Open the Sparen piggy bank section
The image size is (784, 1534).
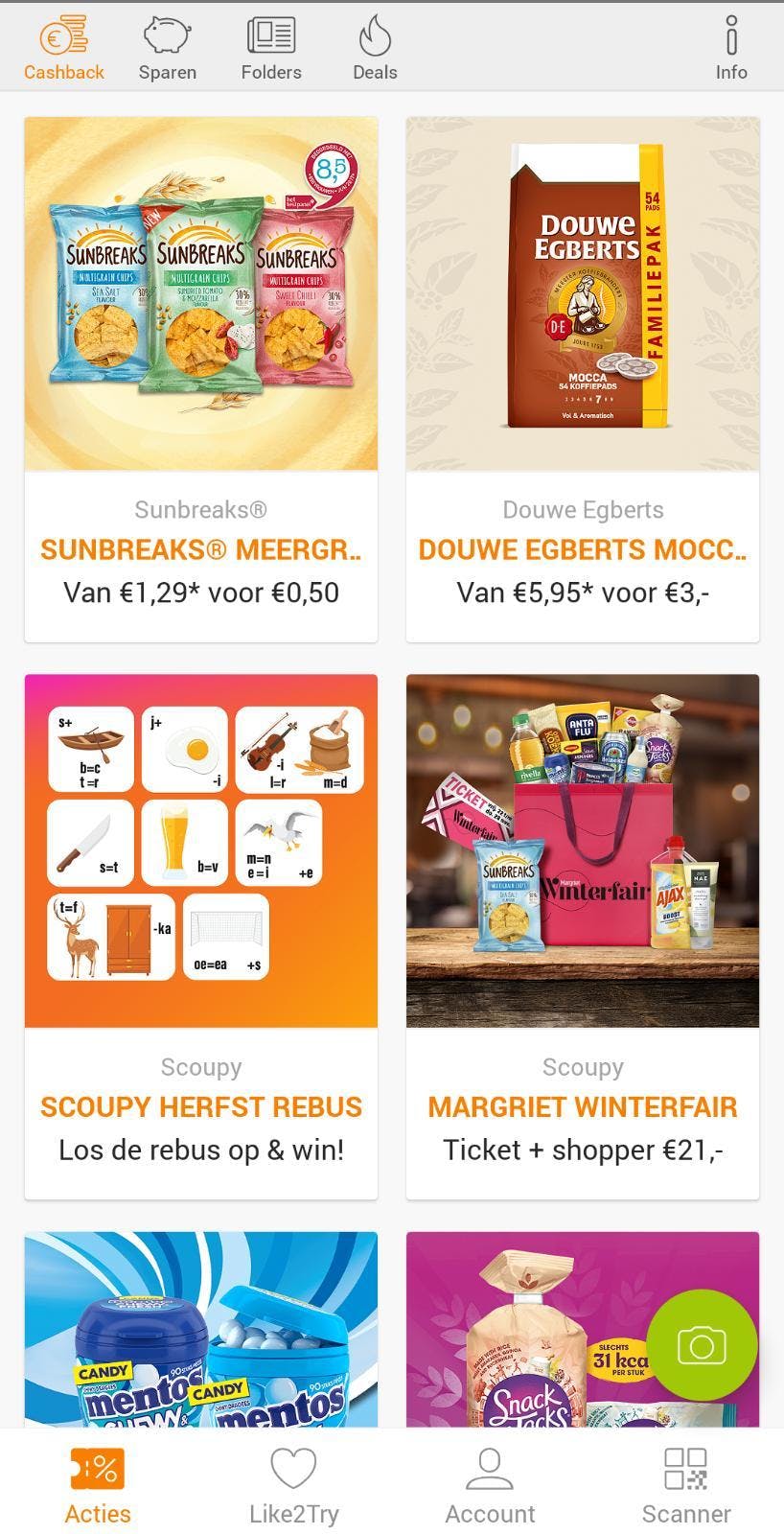click(x=167, y=38)
